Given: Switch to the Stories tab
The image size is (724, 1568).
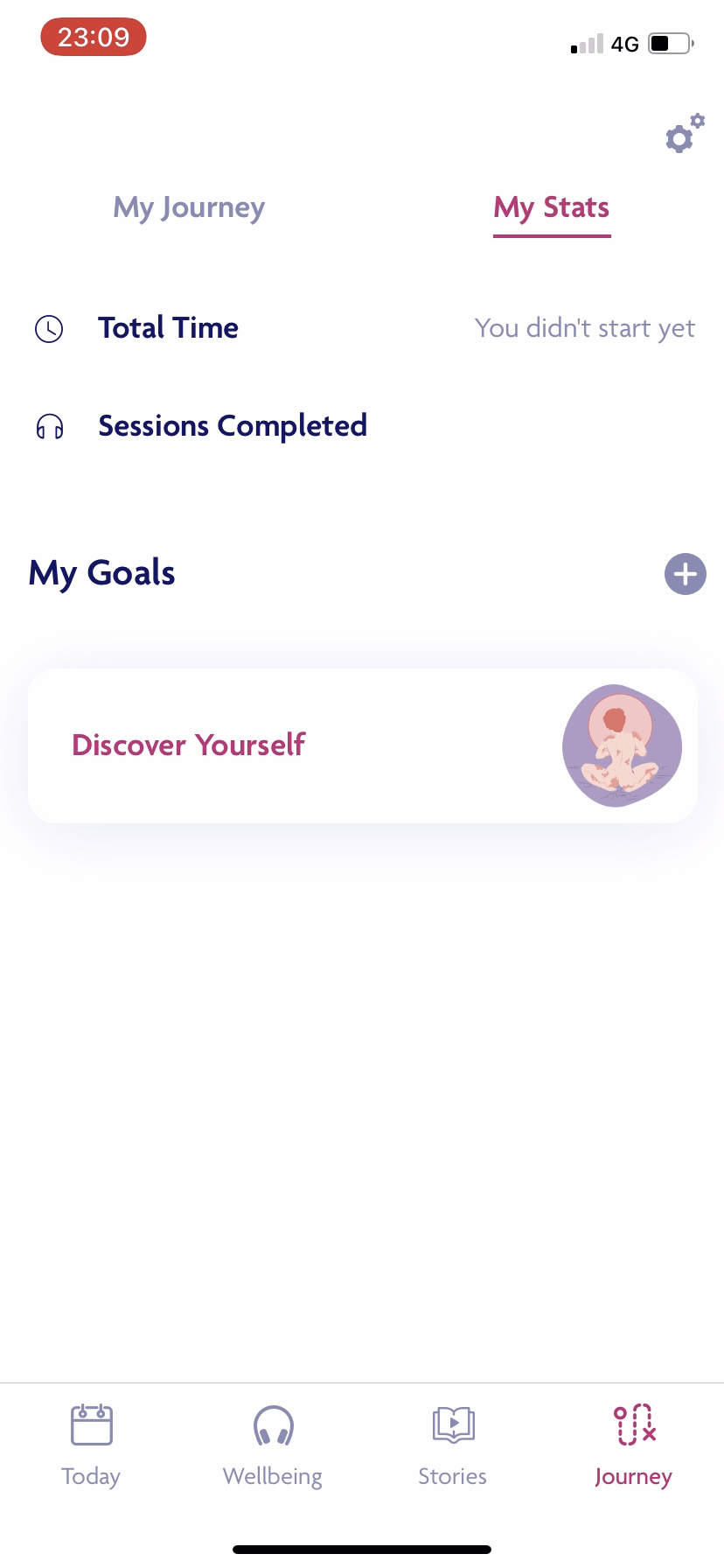Looking at the screenshot, I should 453,1444.
